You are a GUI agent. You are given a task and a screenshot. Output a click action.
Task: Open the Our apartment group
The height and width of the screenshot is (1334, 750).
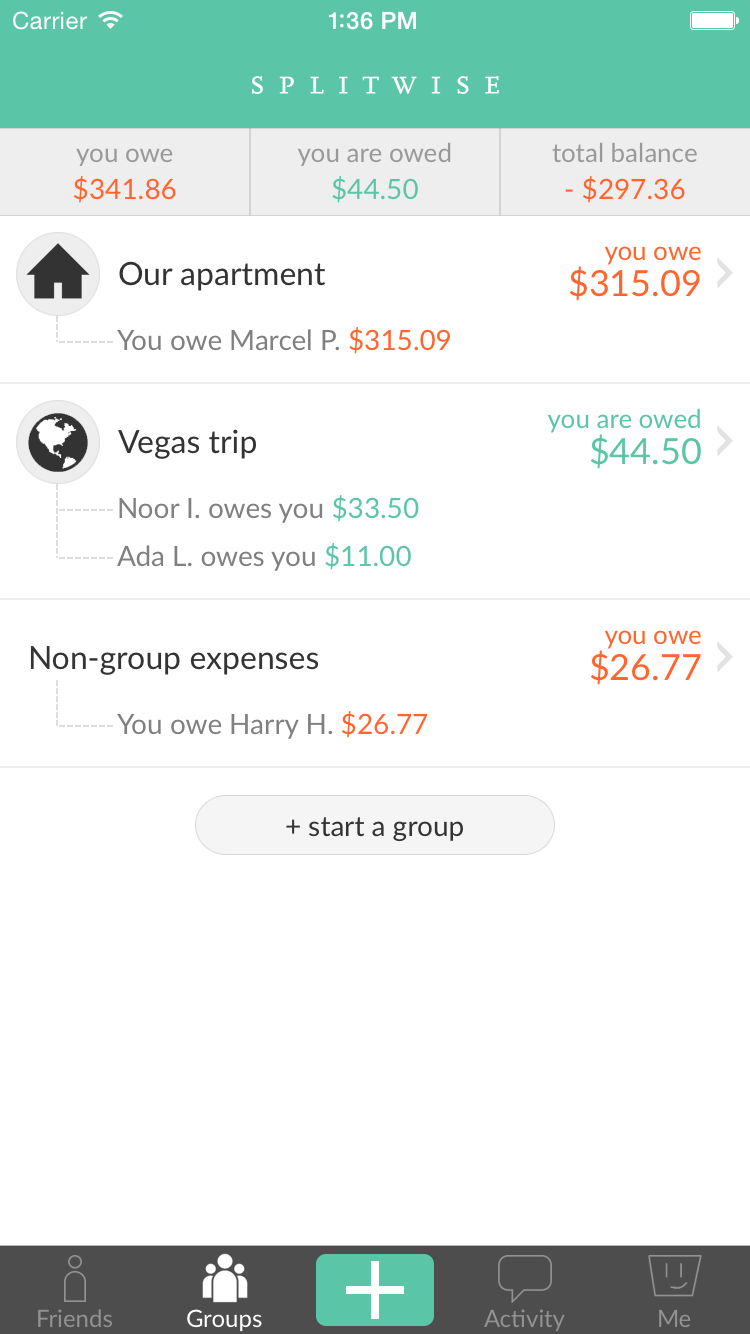click(x=222, y=275)
